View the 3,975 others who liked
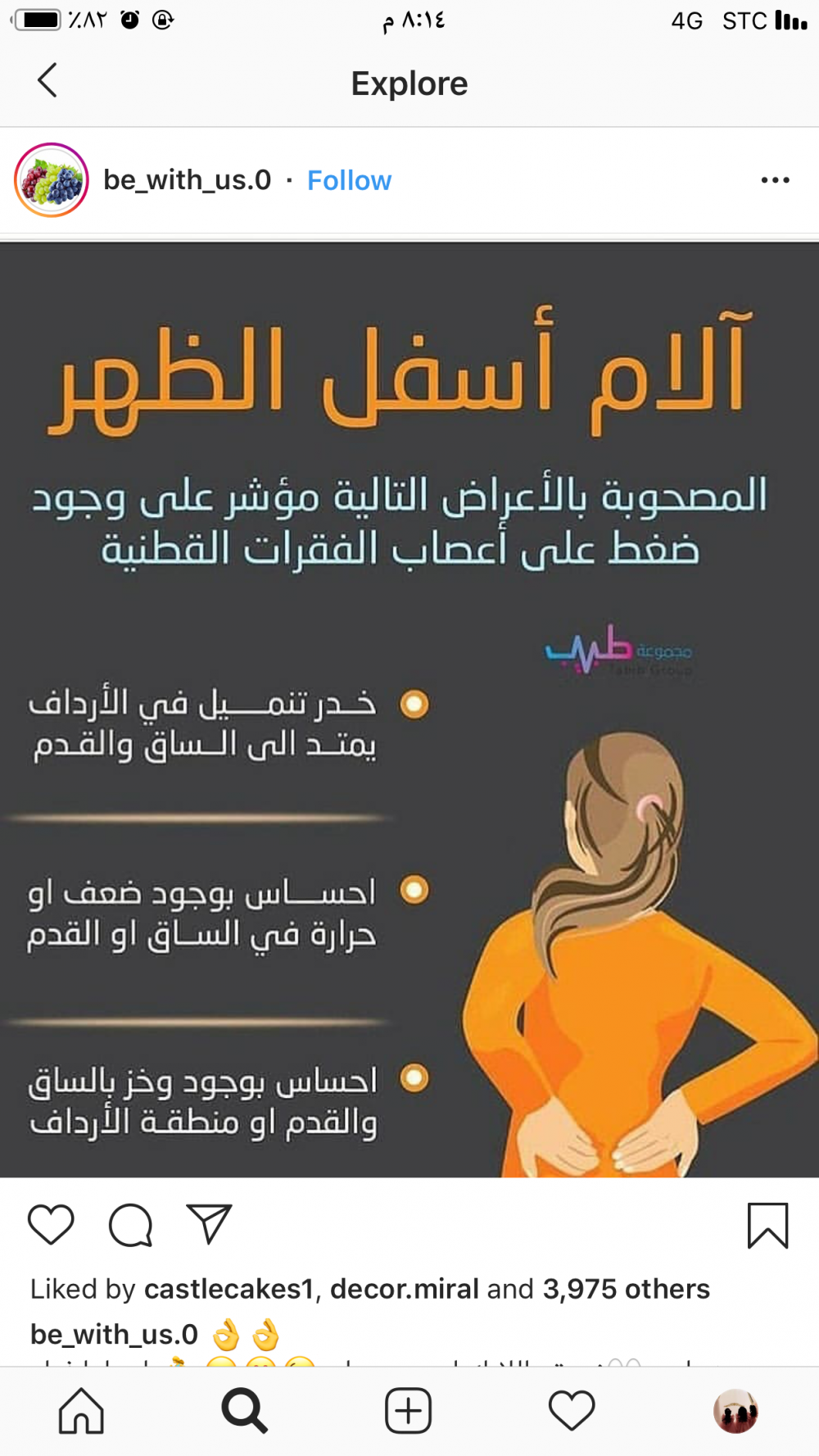Image resolution: width=819 pixels, height=1456 pixels. (x=627, y=1289)
